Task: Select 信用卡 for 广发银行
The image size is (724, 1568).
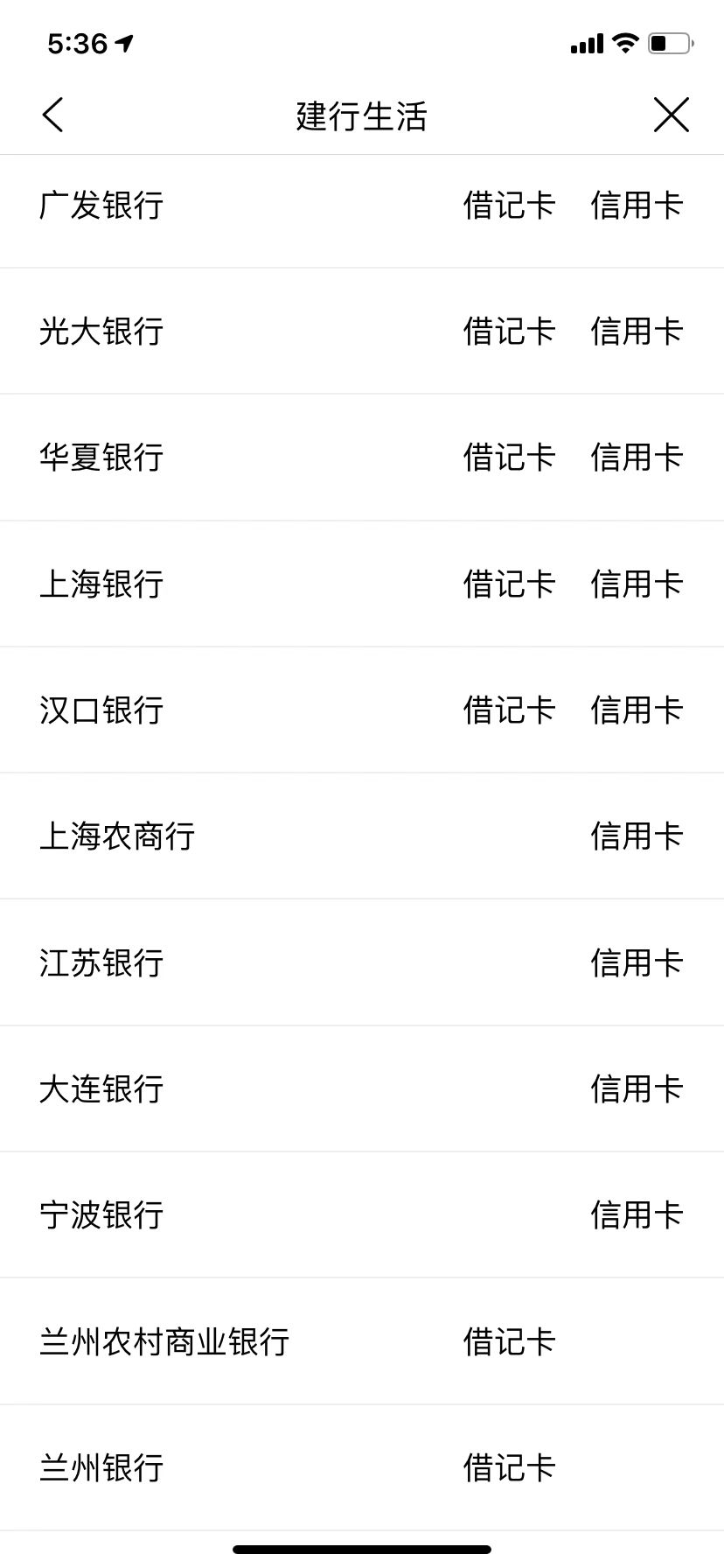Action: [637, 205]
